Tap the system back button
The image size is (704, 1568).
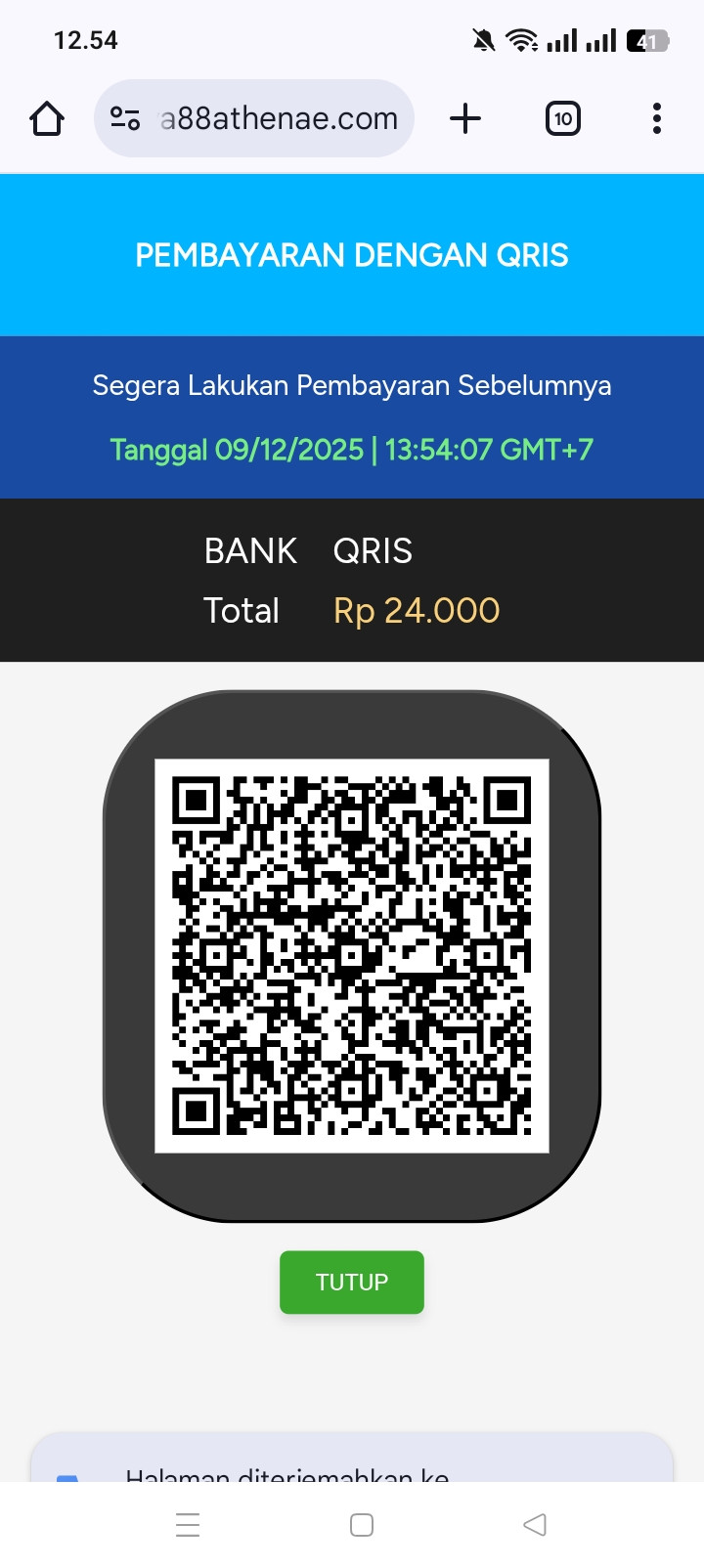[534, 1525]
